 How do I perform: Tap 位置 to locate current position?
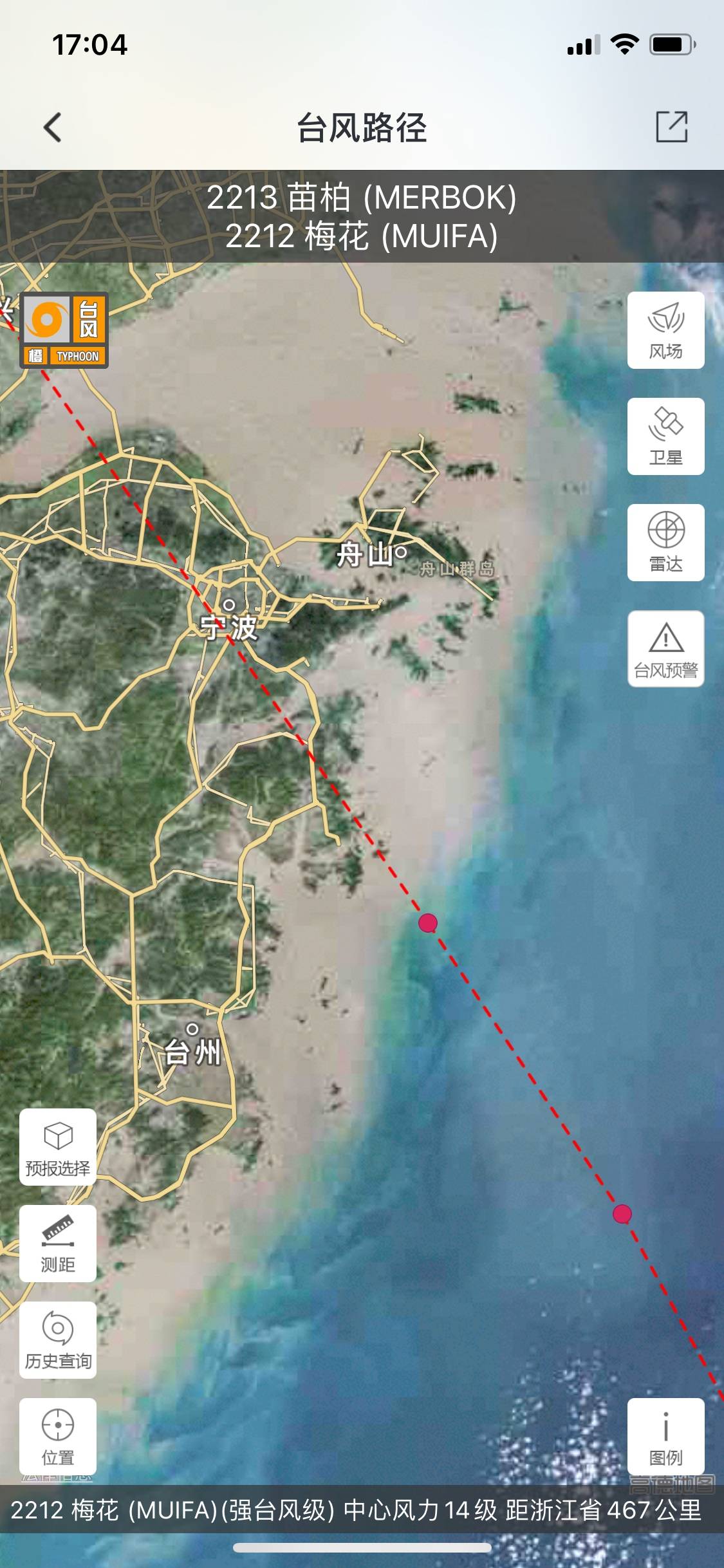(58, 1437)
